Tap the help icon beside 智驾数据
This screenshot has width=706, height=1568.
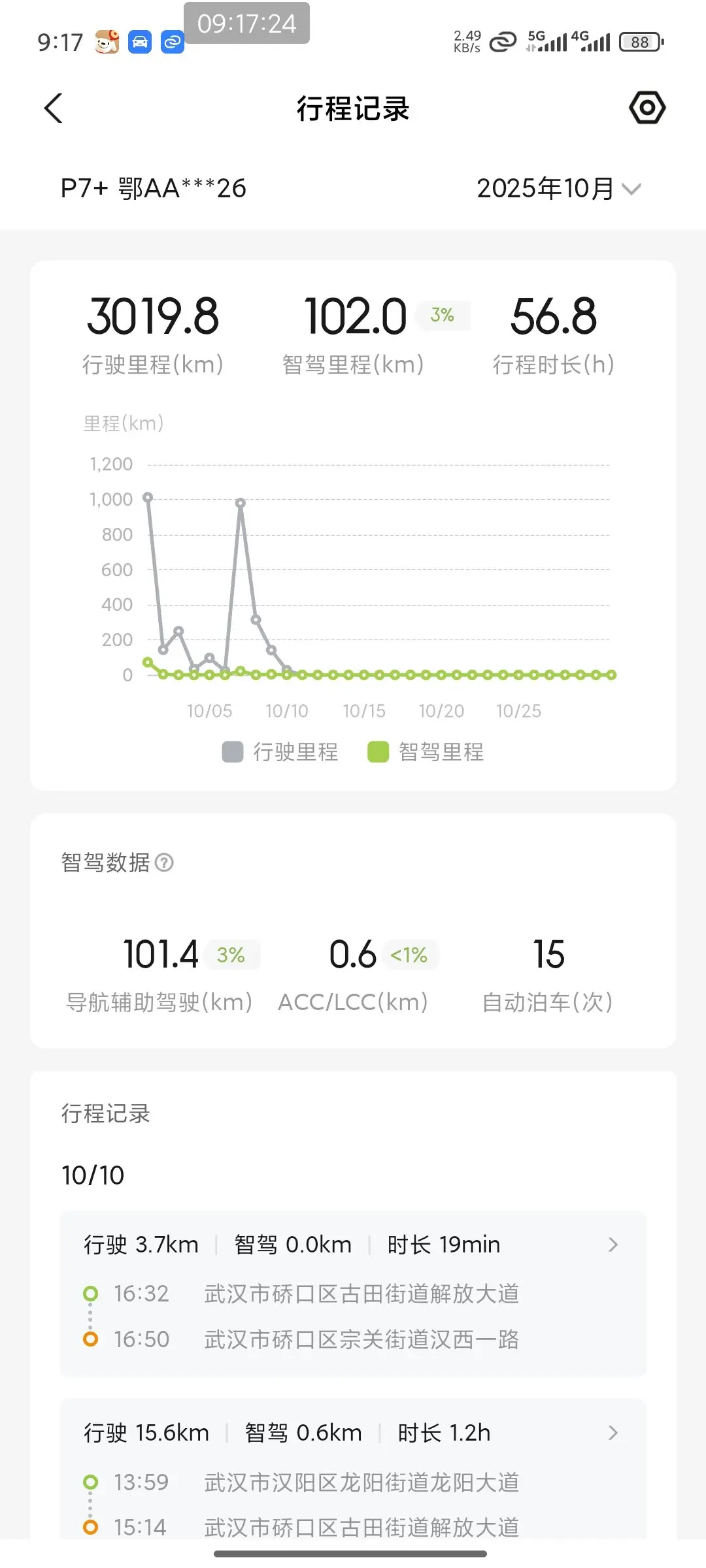click(165, 862)
